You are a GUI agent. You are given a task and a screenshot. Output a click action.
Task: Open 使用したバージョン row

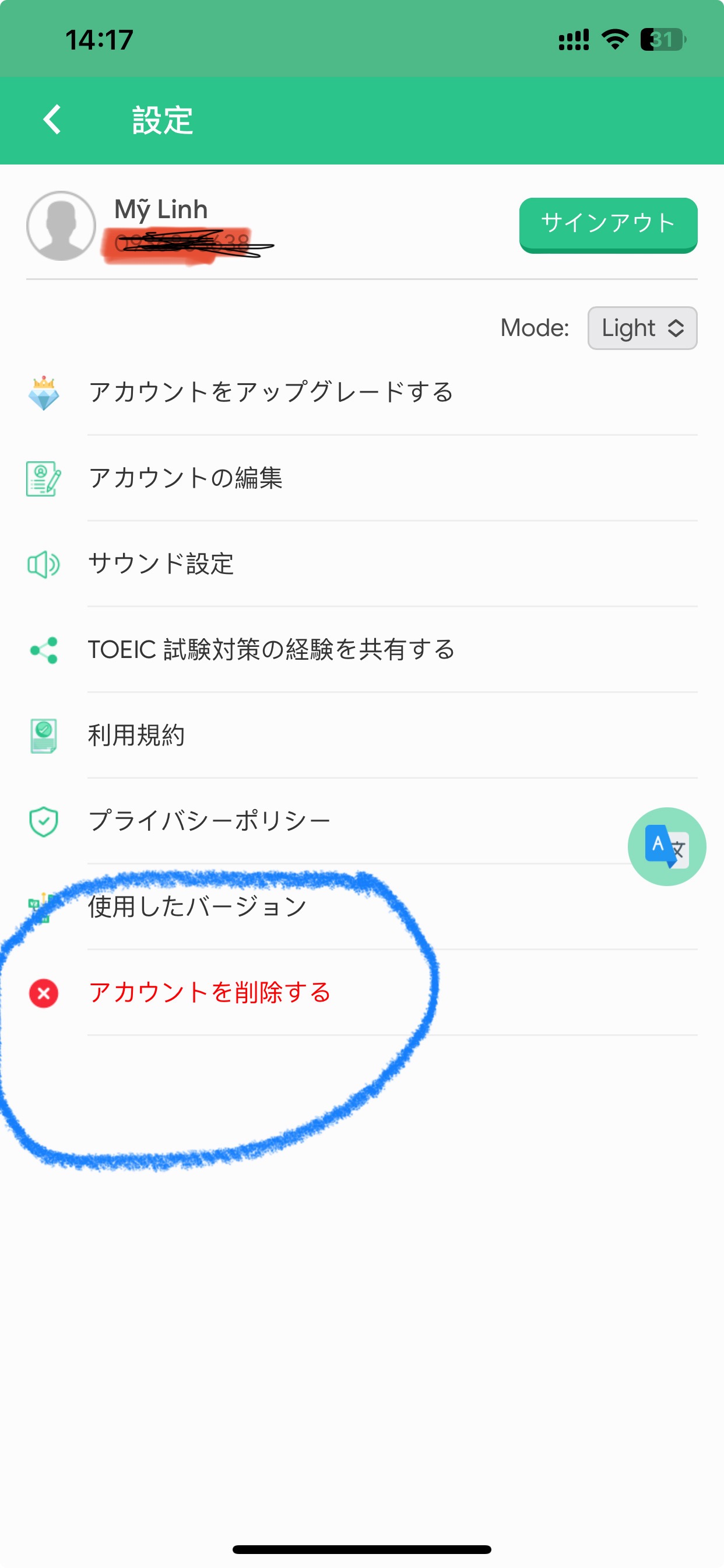(362, 908)
